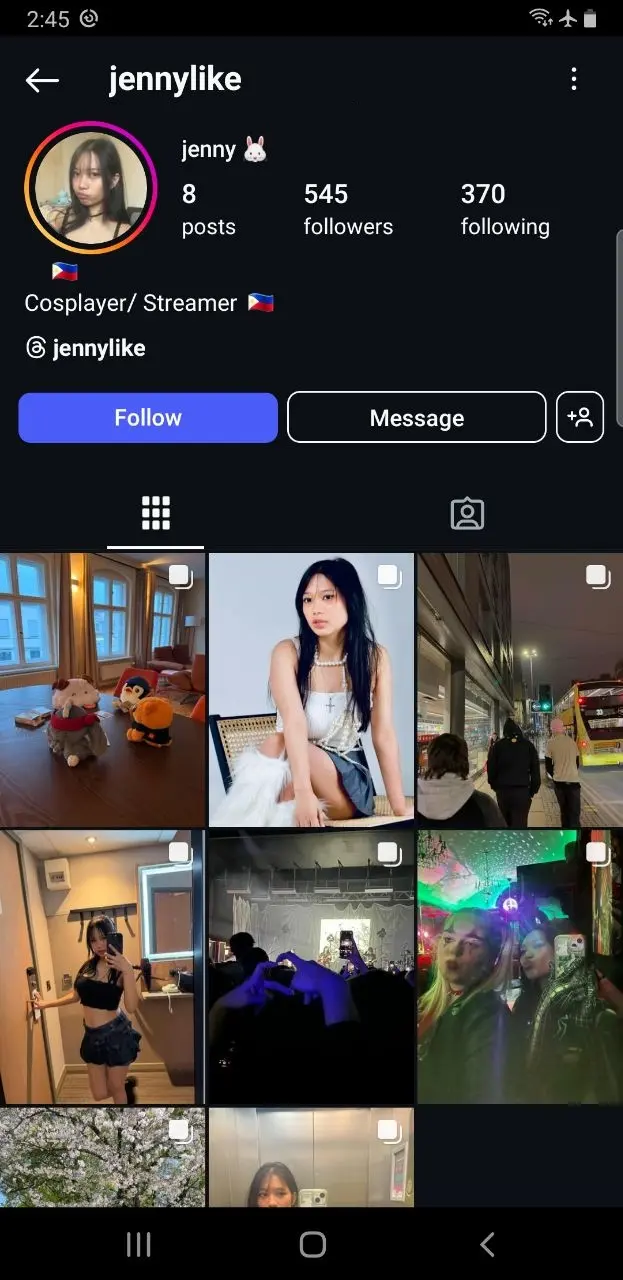
Task: Follow the jennylike account
Action: click(148, 417)
